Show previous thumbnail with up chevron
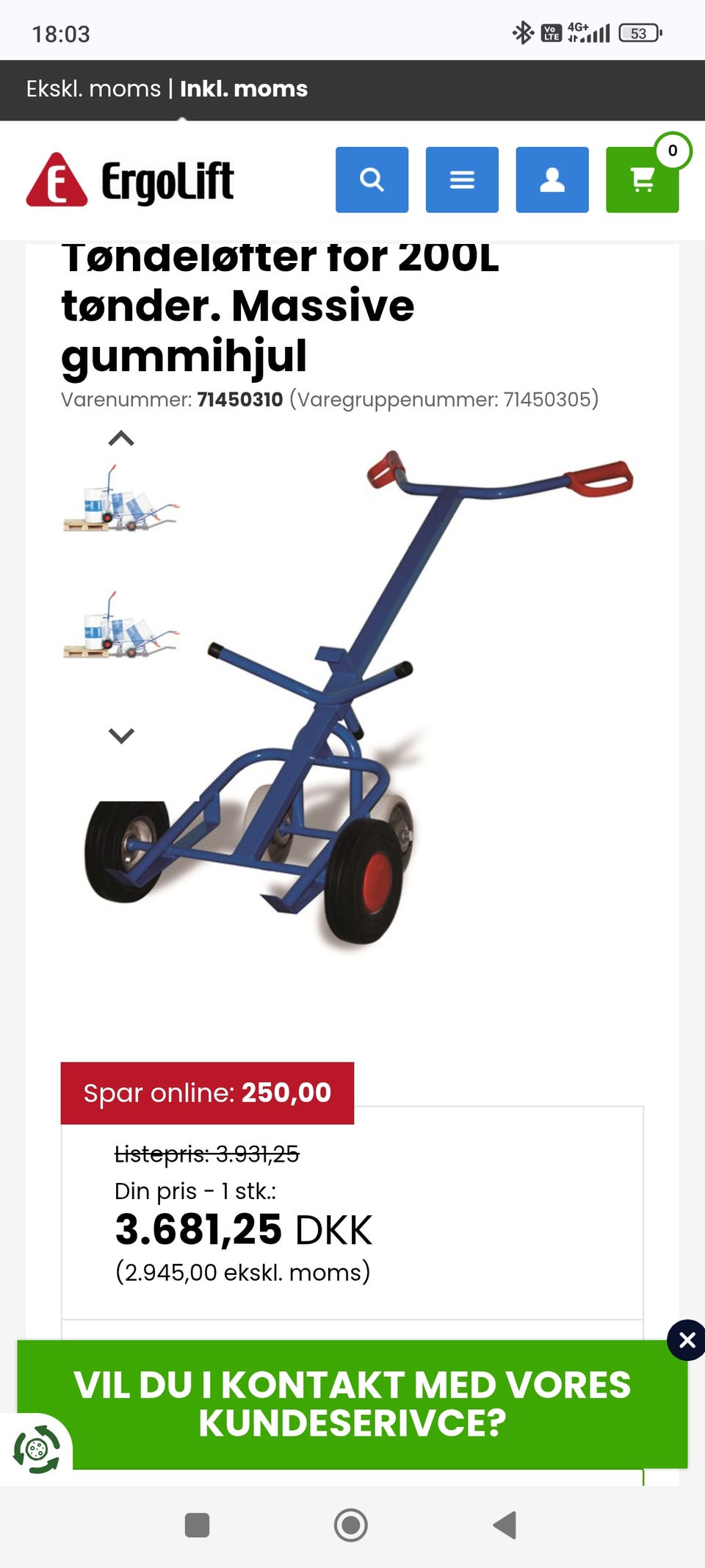Screen dimensions: 705x1568 (x=121, y=439)
